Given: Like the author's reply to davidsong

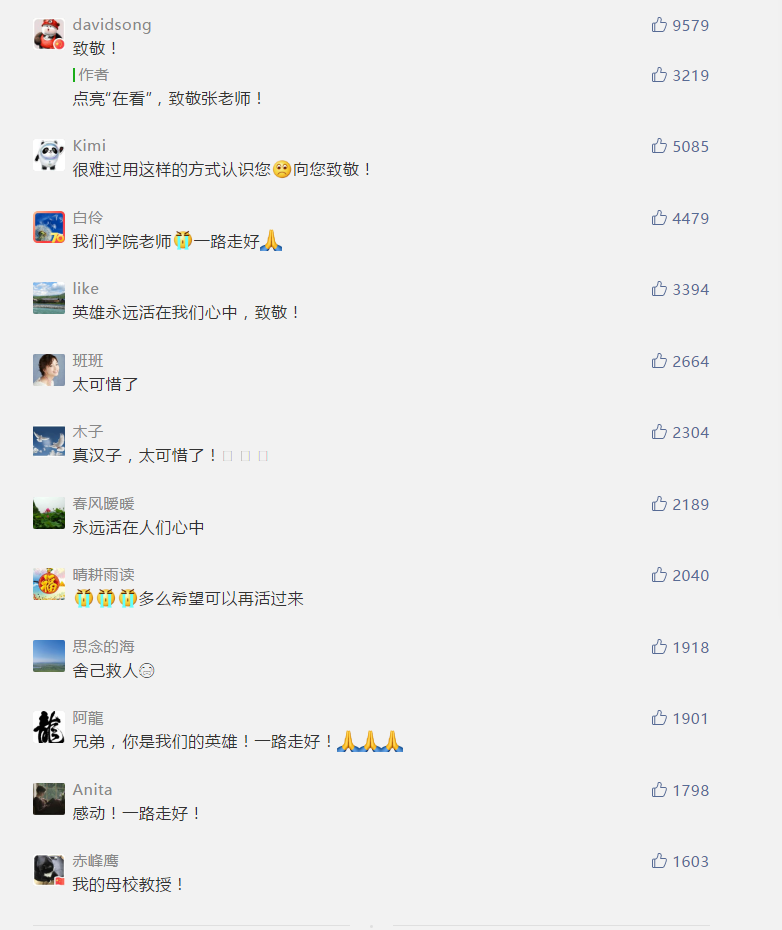Looking at the screenshot, I should point(659,75).
